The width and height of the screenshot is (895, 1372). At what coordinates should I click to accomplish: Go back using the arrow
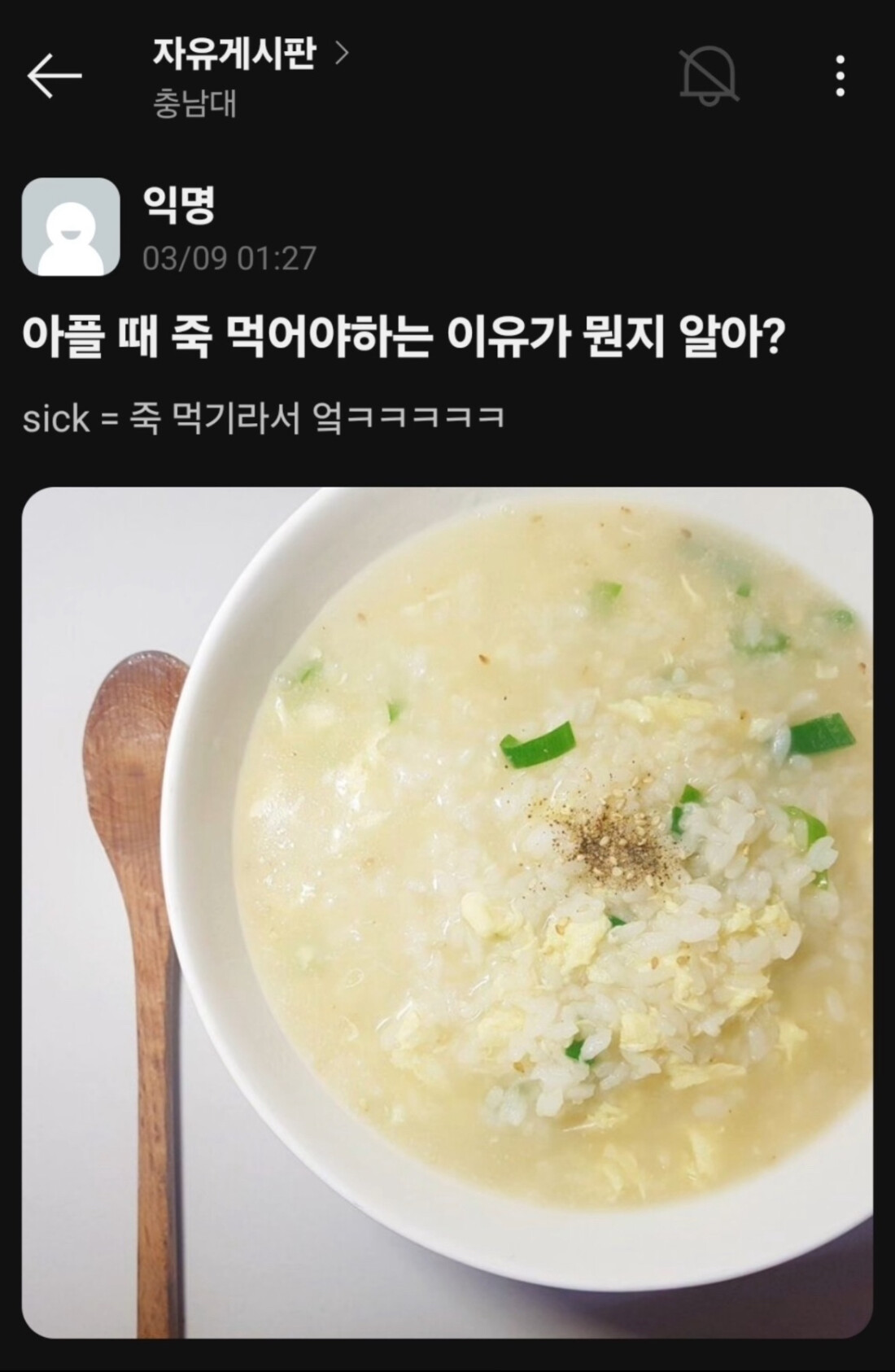pyautogui.click(x=55, y=76)
